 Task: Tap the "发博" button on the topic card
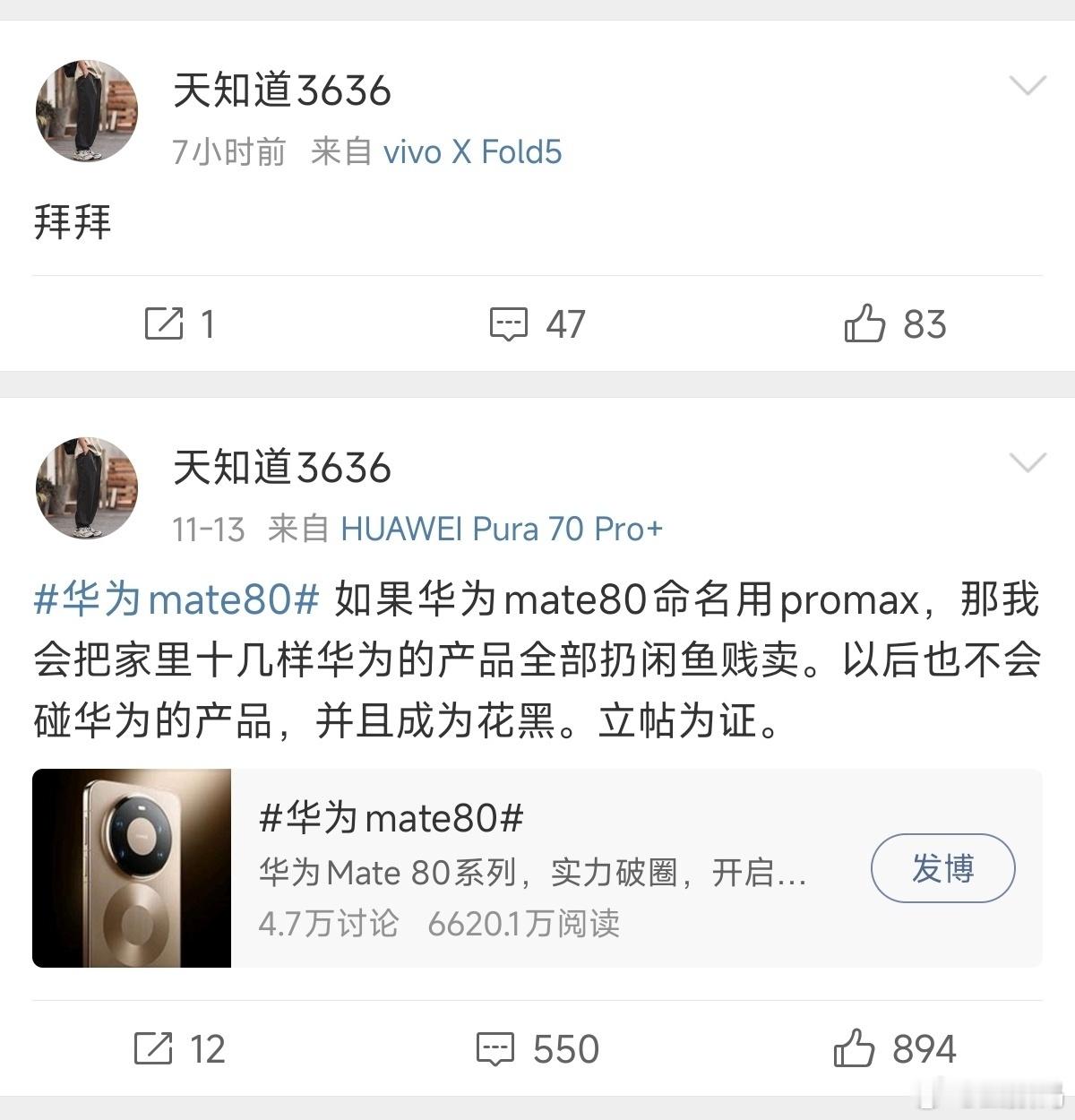[942, 868]
